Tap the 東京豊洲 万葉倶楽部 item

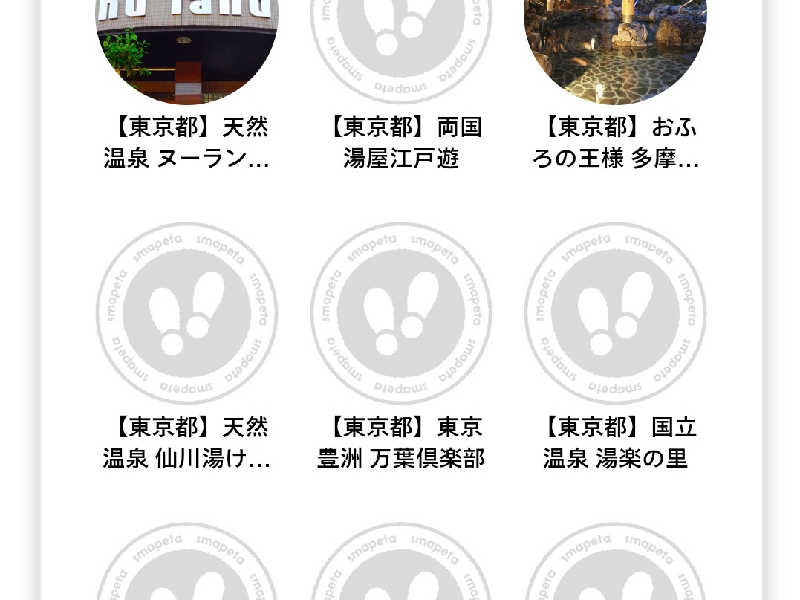pyautogui.click(x=401, y=442)
